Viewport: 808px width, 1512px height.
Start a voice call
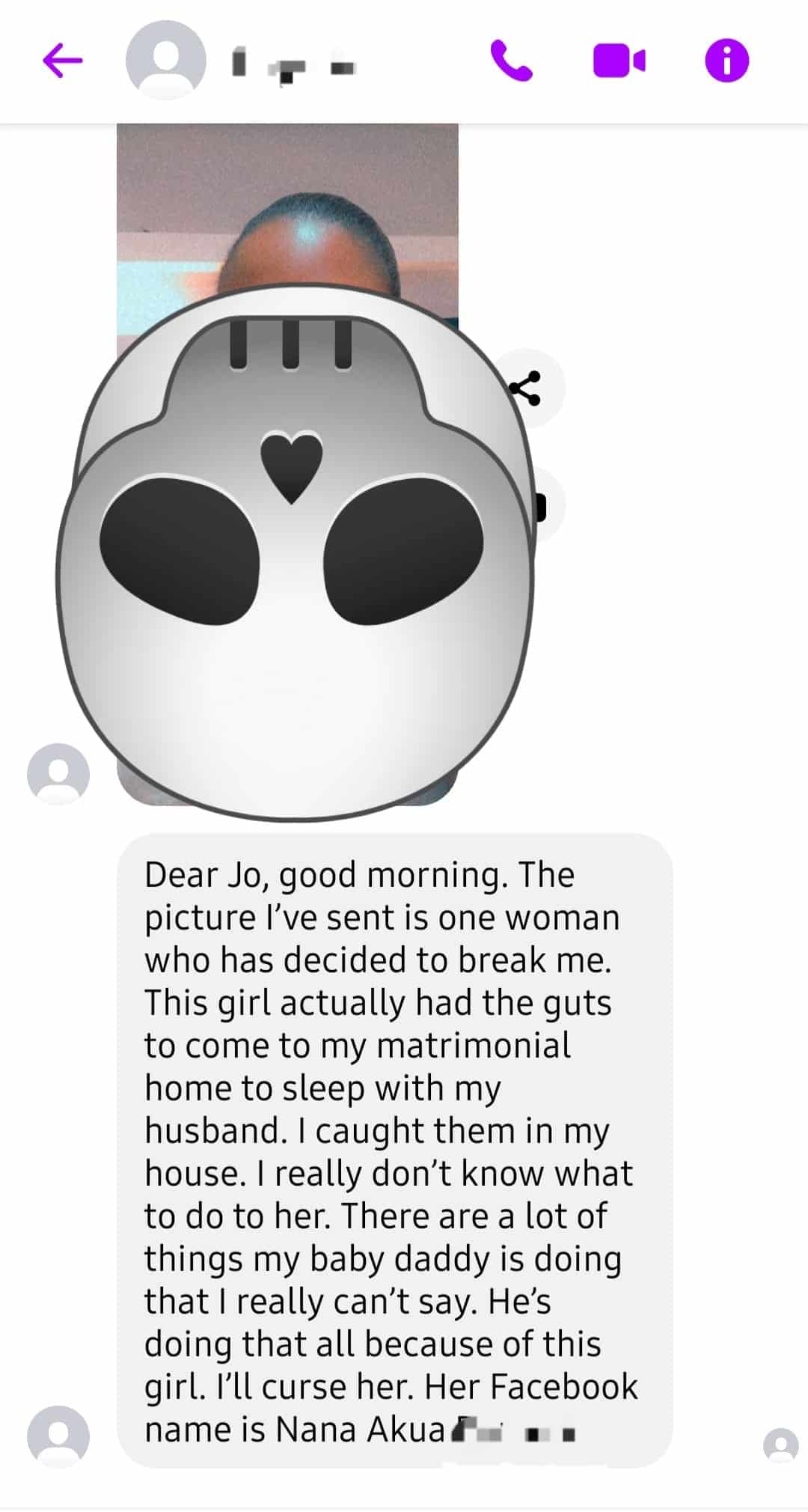pyautogui.click(x=511, y=61)
